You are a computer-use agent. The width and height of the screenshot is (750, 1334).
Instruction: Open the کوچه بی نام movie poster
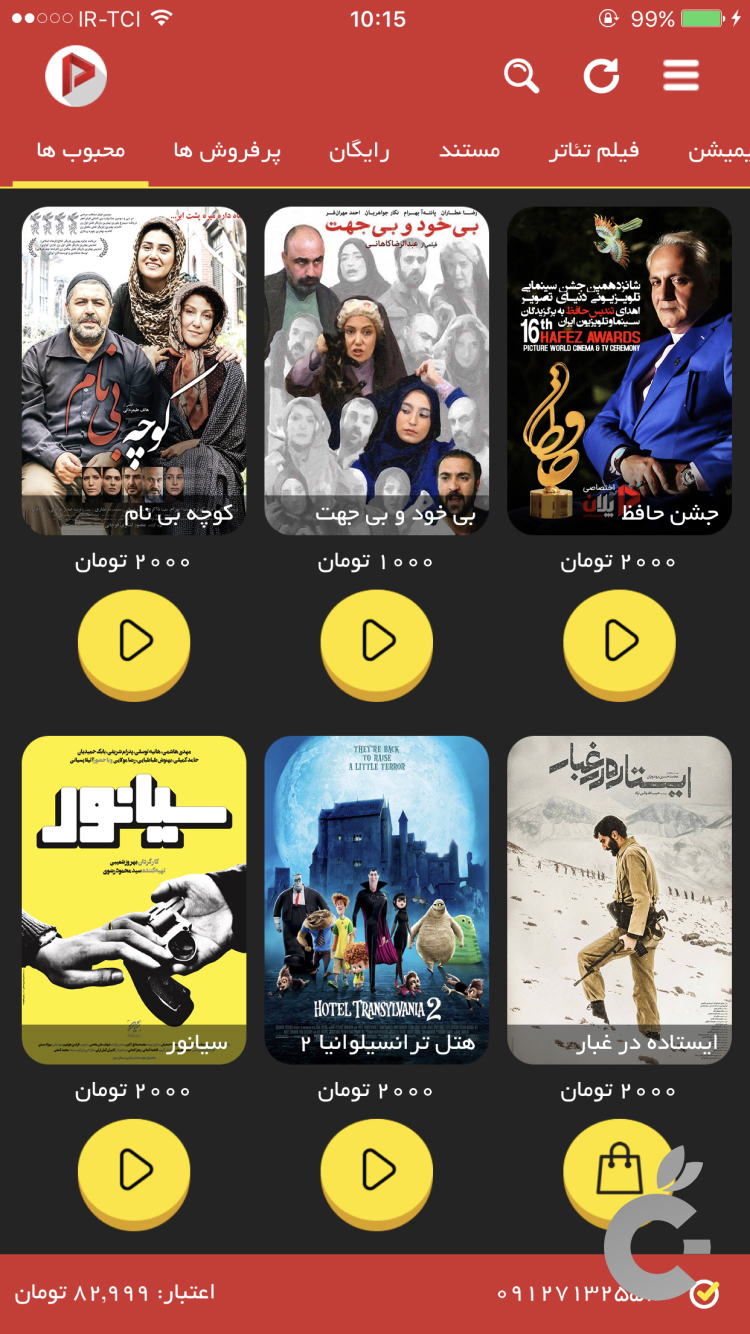(134, 370)
